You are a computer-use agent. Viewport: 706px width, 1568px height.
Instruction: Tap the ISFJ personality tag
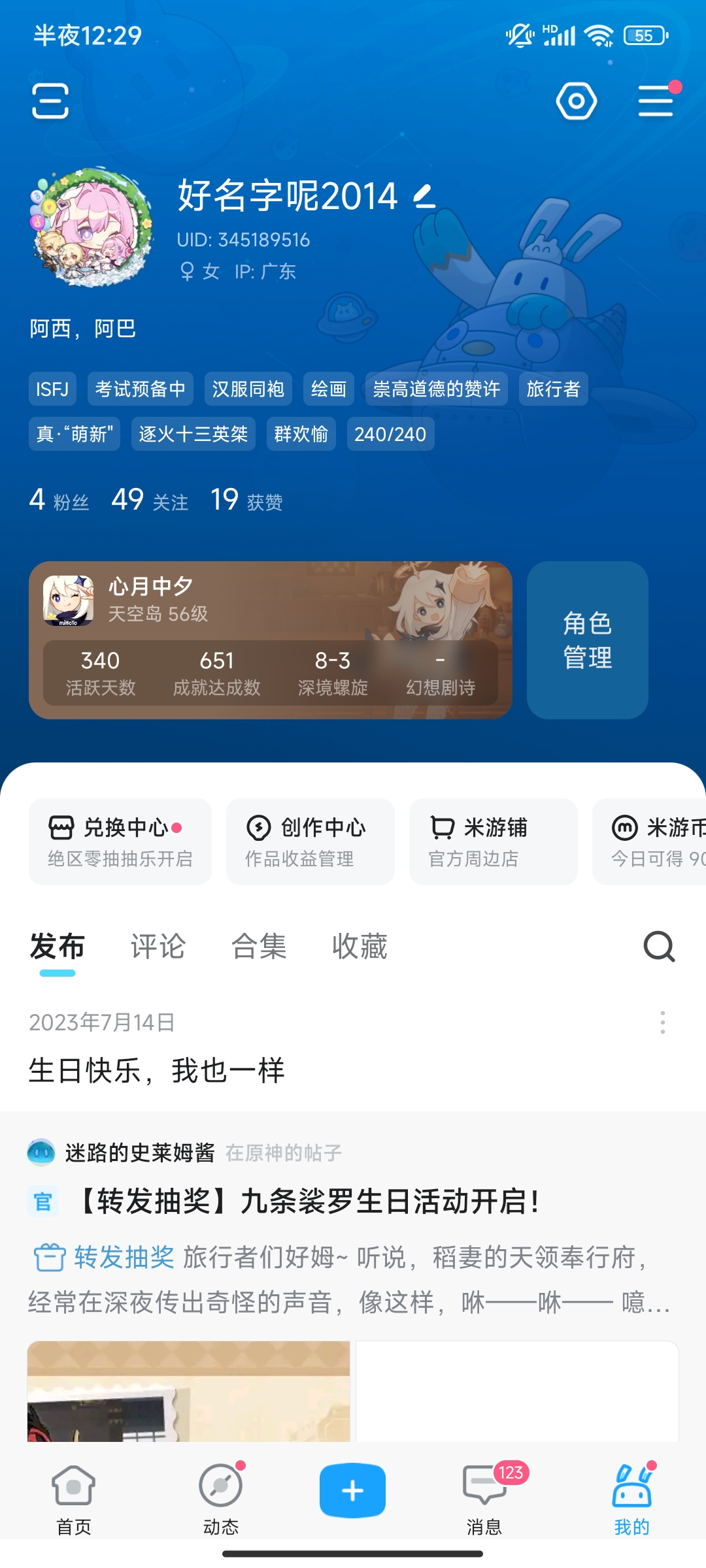coord(52,388)
